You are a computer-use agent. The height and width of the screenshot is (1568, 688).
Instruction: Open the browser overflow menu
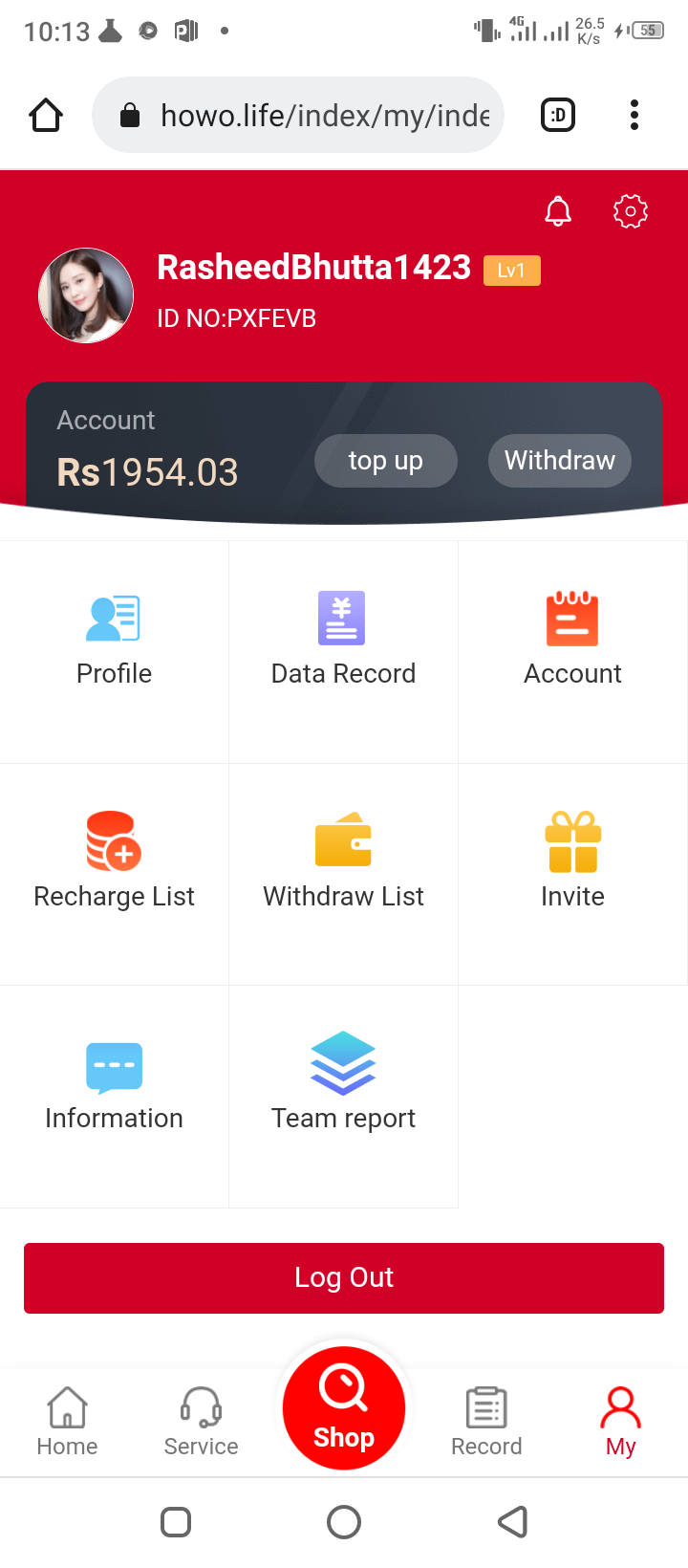click(x=634, y=115)
